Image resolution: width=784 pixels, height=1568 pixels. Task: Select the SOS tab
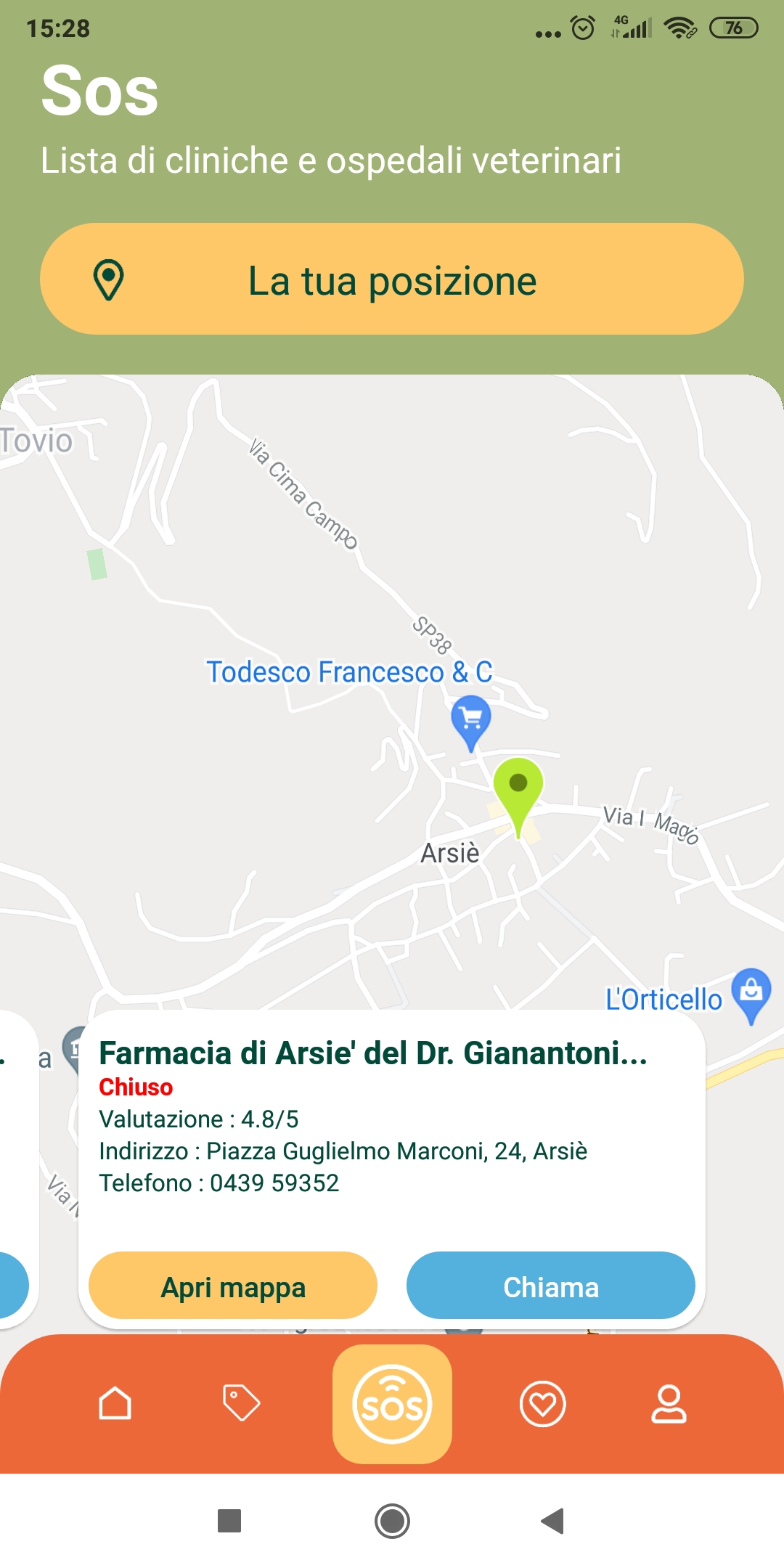coord(392,1404)
